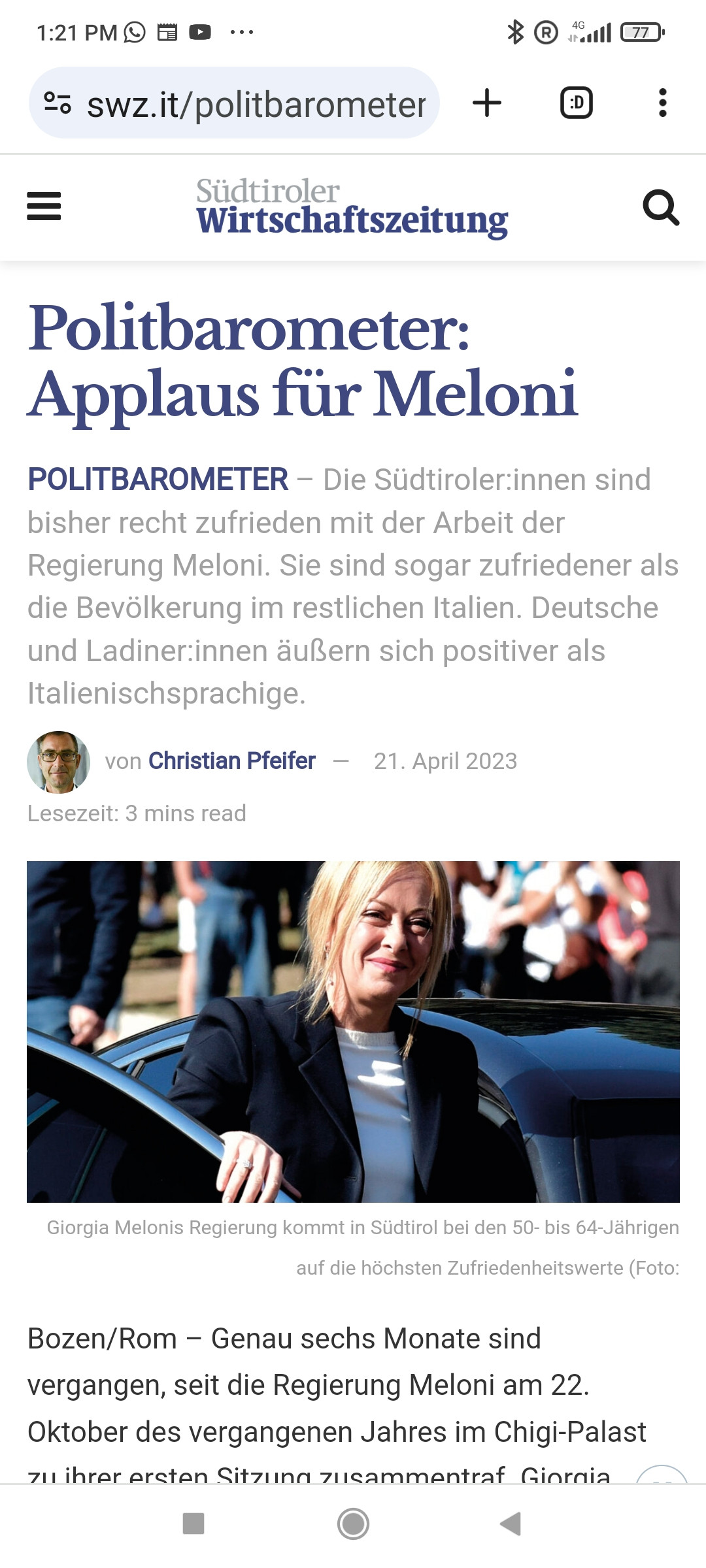The height and width of the screenshot is (1568, 706).
Task: Open the POLITBAROMETER category link
Action: coord(158,480)
